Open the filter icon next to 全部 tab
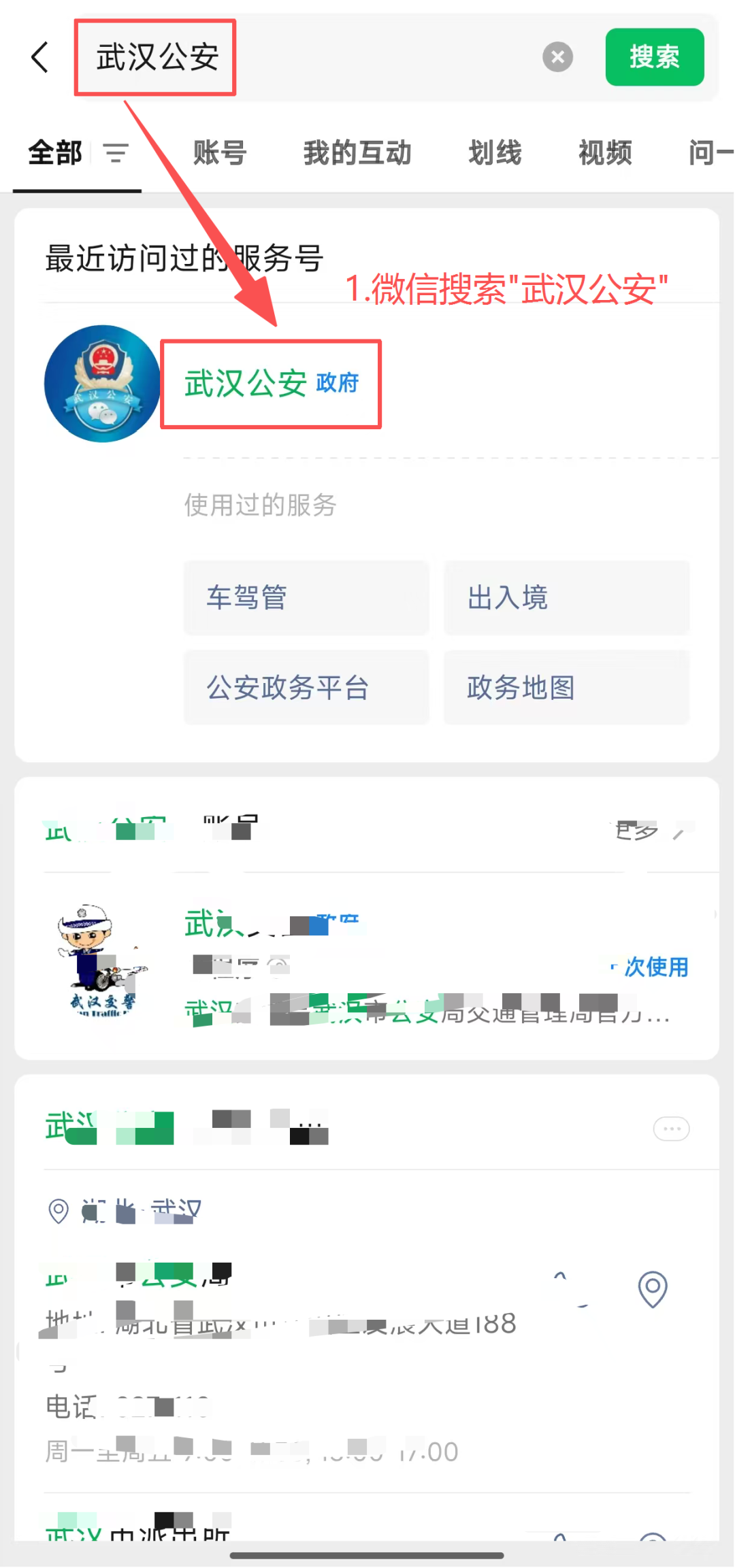 (x=116, y=153)
